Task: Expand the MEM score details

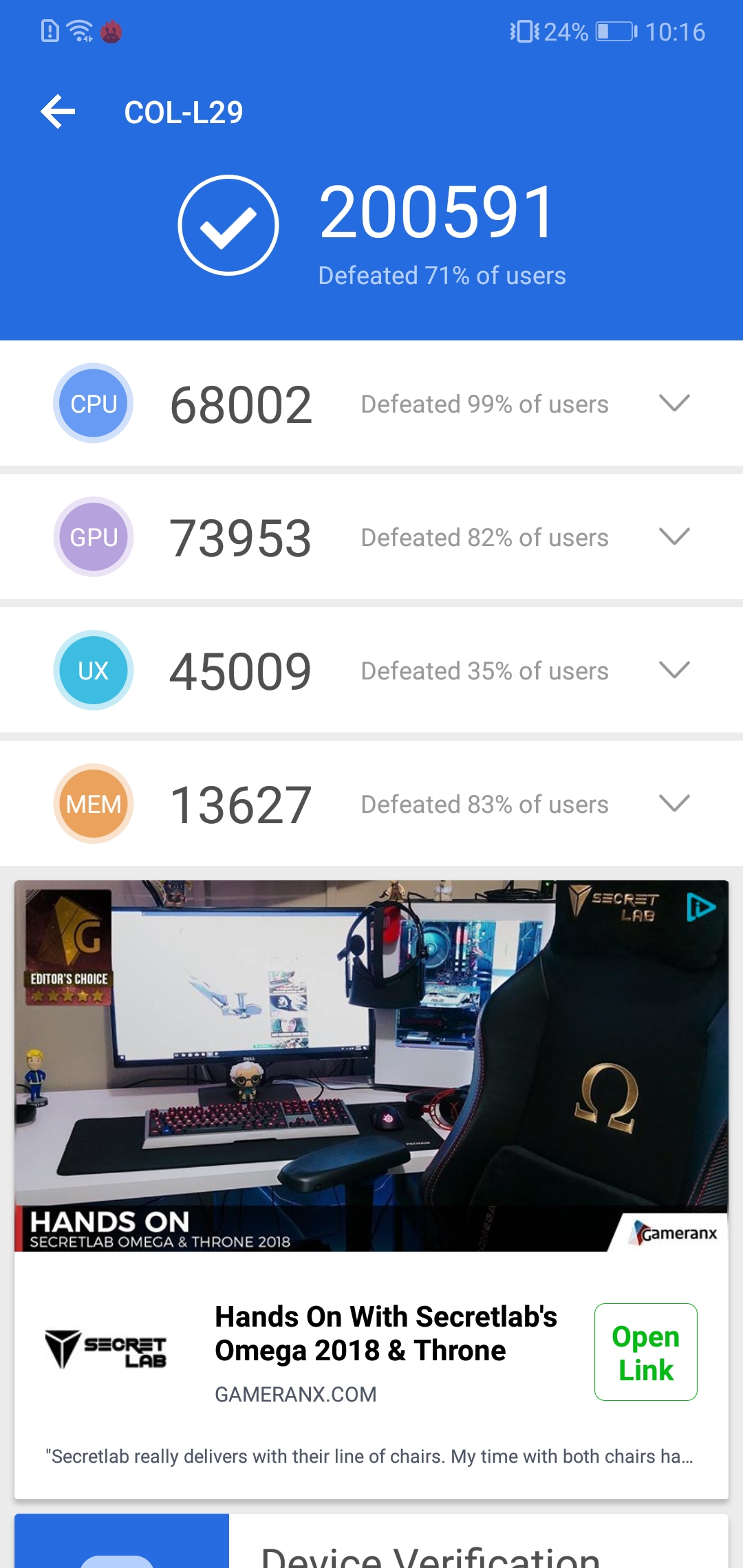Action: (674, 803)
